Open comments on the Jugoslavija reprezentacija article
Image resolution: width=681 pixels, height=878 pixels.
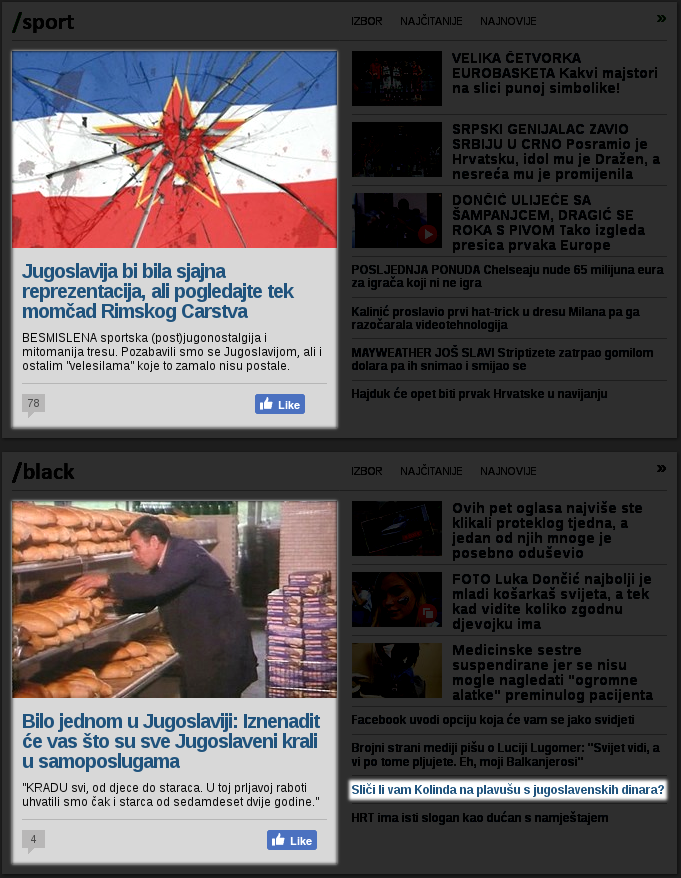(33, 404)
